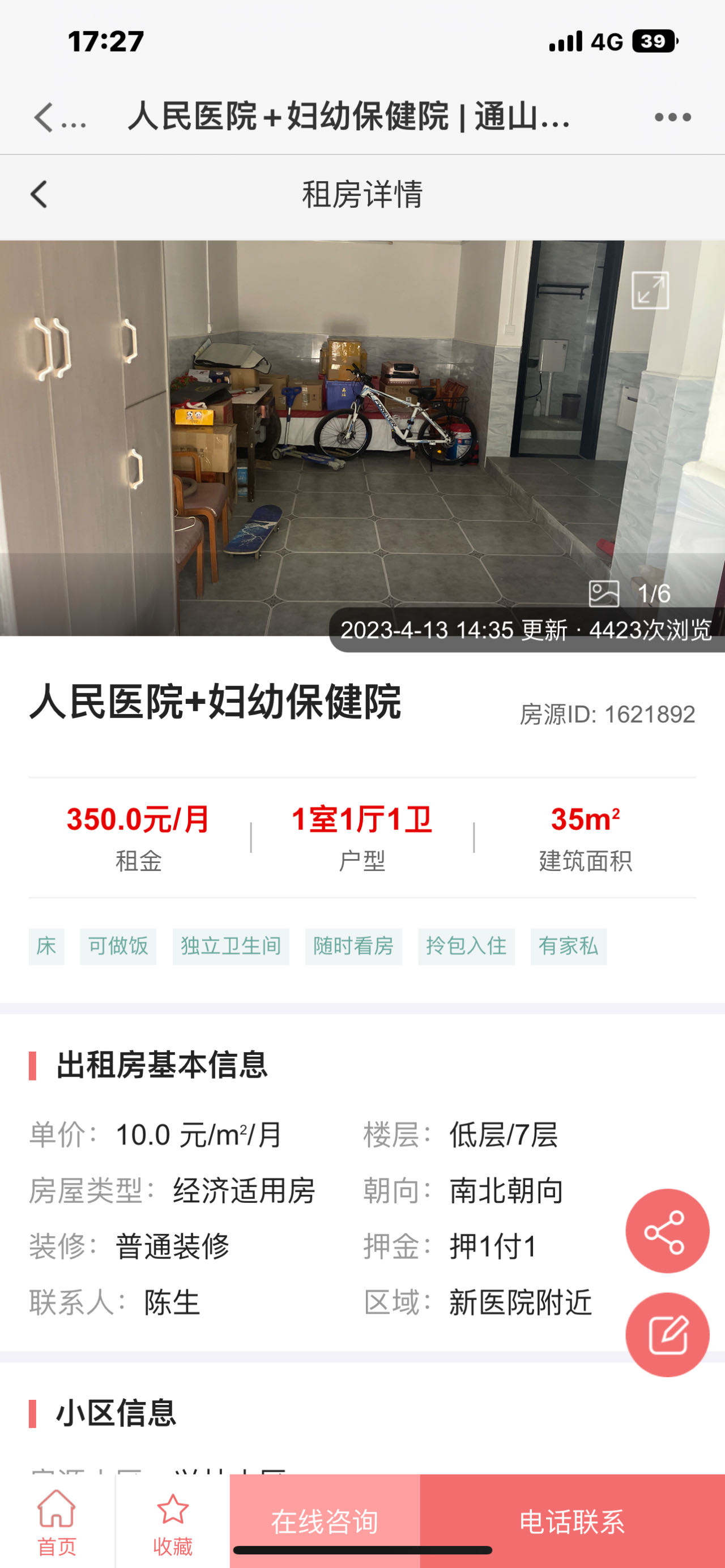The height and width of the screenshot is (1568, 725).
Task: Tap the red edit floating button
Action: point(667,1334)
